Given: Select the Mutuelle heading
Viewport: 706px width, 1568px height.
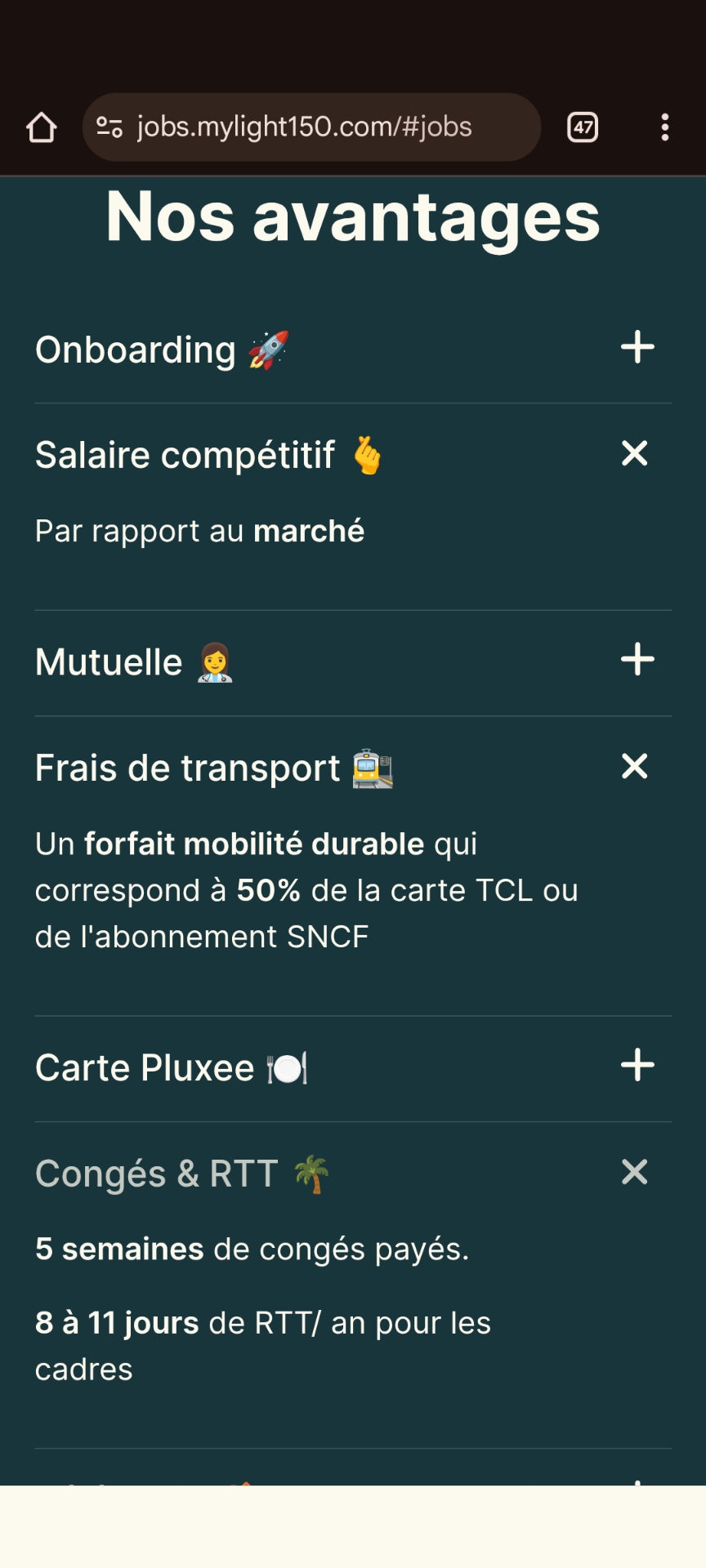Looking at the screenshot, I should (x=108, y=661).
